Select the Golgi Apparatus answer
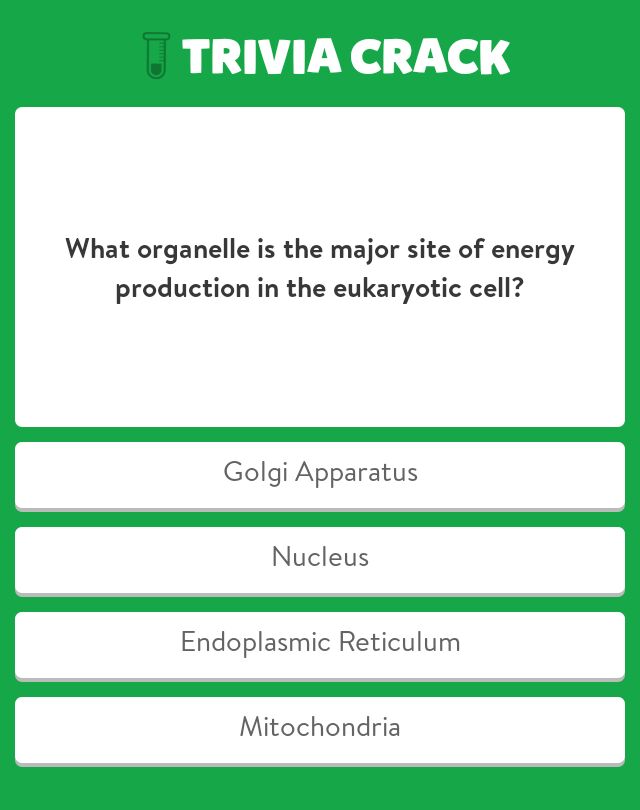Viewport: 640px width, 810px height. (320, 476)
